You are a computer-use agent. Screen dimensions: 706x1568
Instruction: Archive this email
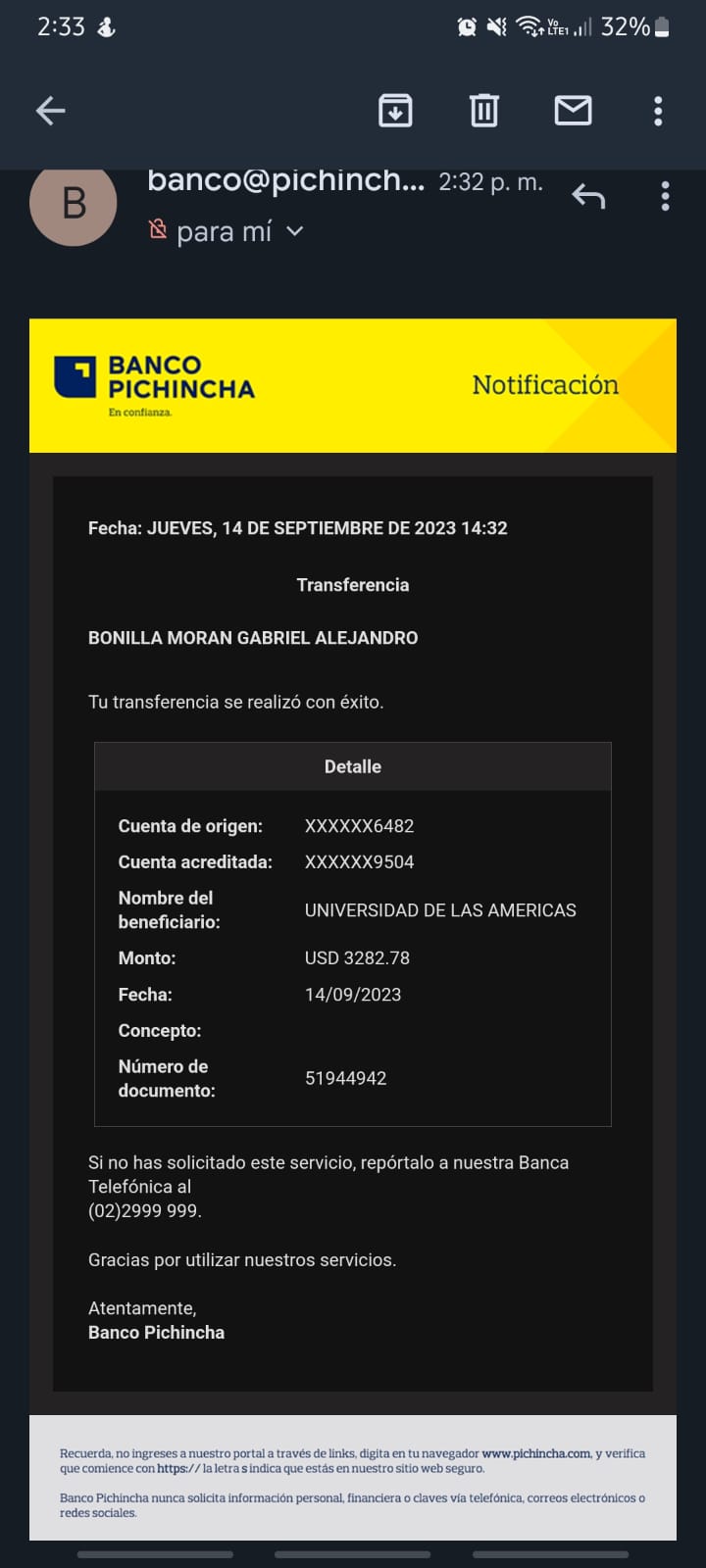tap(395, 111)
